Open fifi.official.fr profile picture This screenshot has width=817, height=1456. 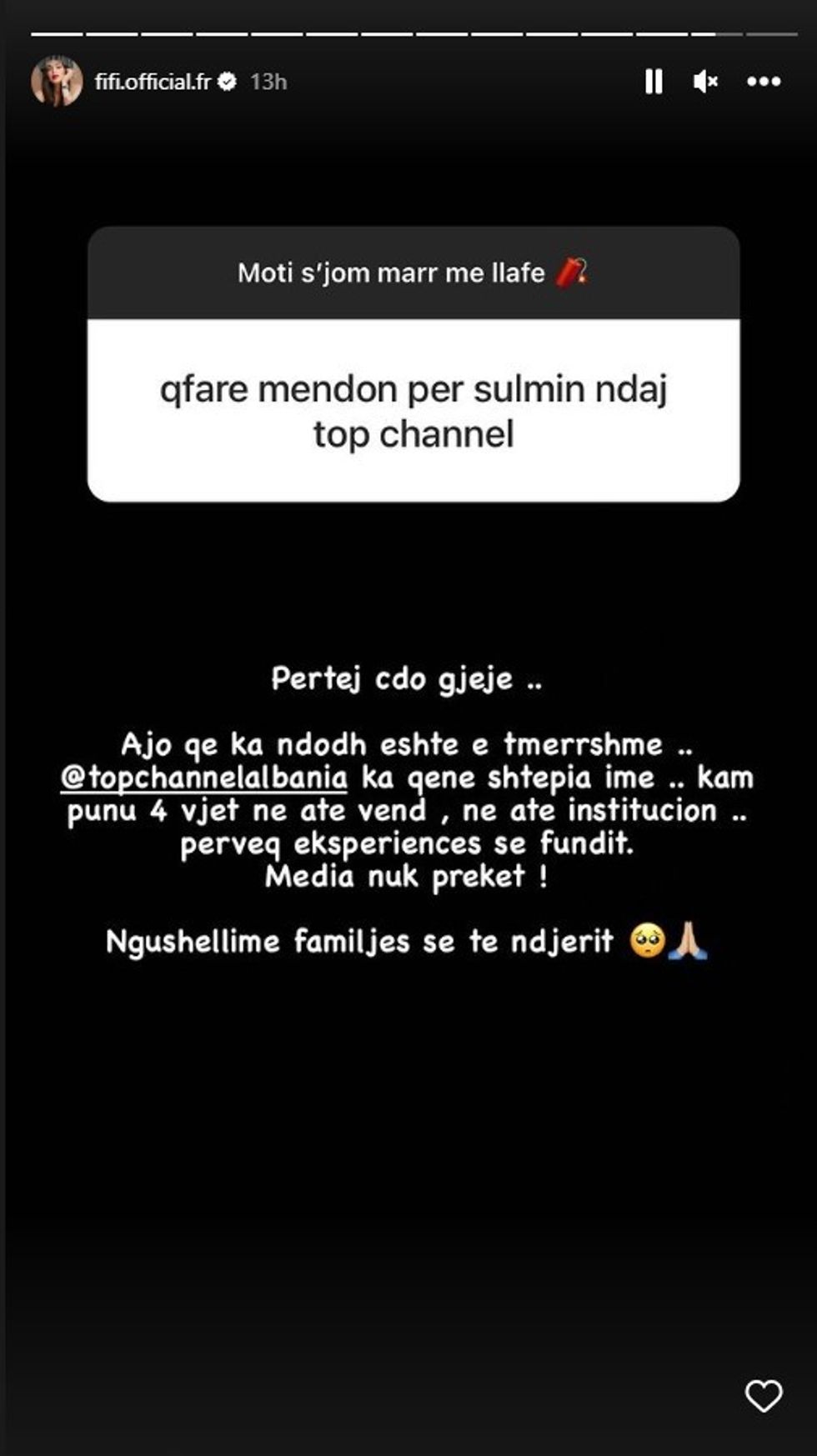(x=57, y=82)
